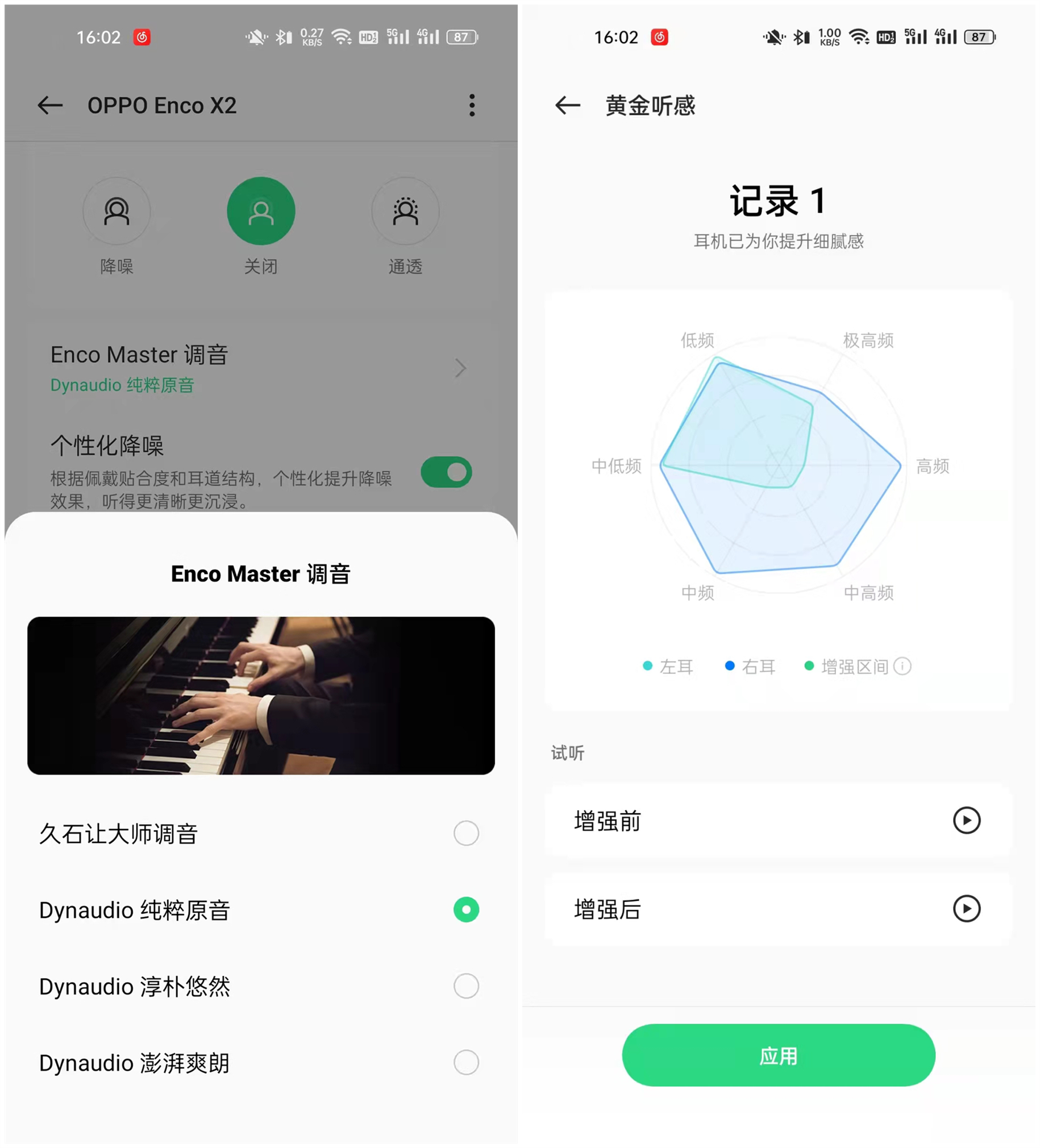The height and width of the screenshot is (1148, 1040).
Task: Tap the battery indicator in the status bar
Action: point(463,36)
